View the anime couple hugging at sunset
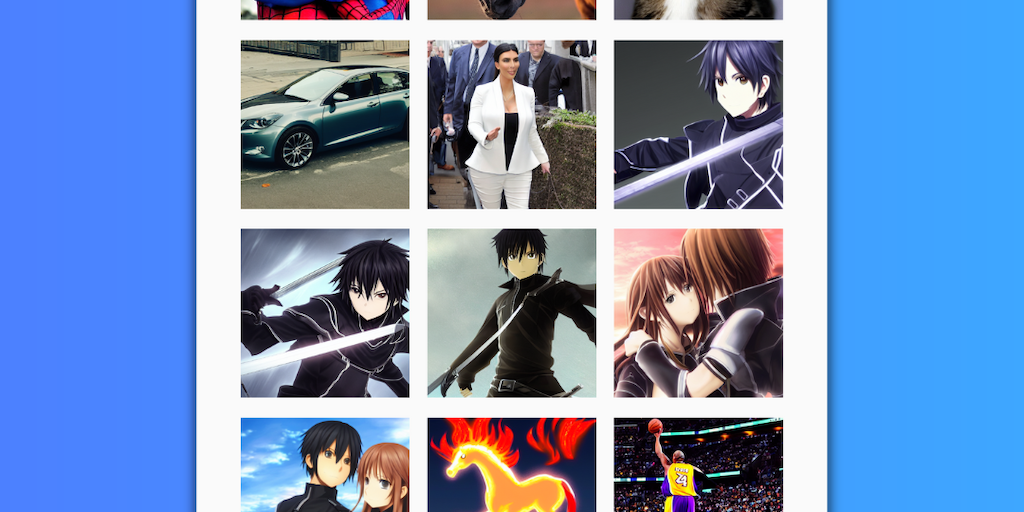The height and width of the screenshot is (512, 1024). pos(698,313)
